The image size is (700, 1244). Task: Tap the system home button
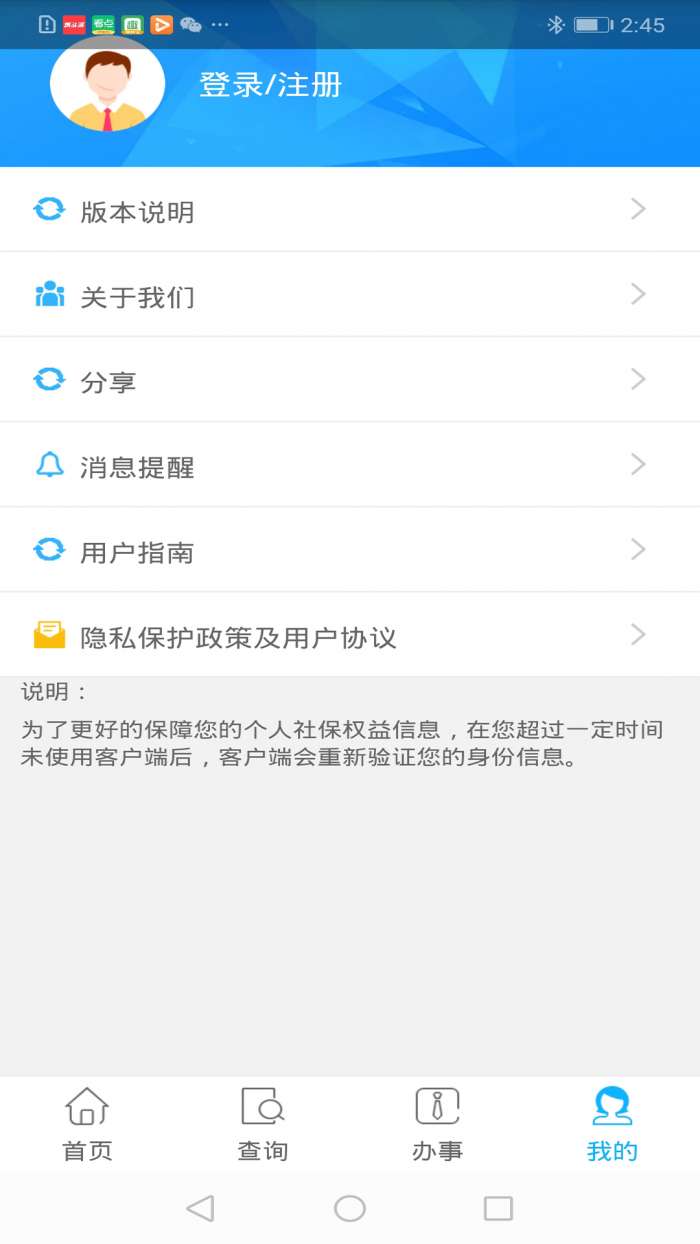coord(350,1208)
